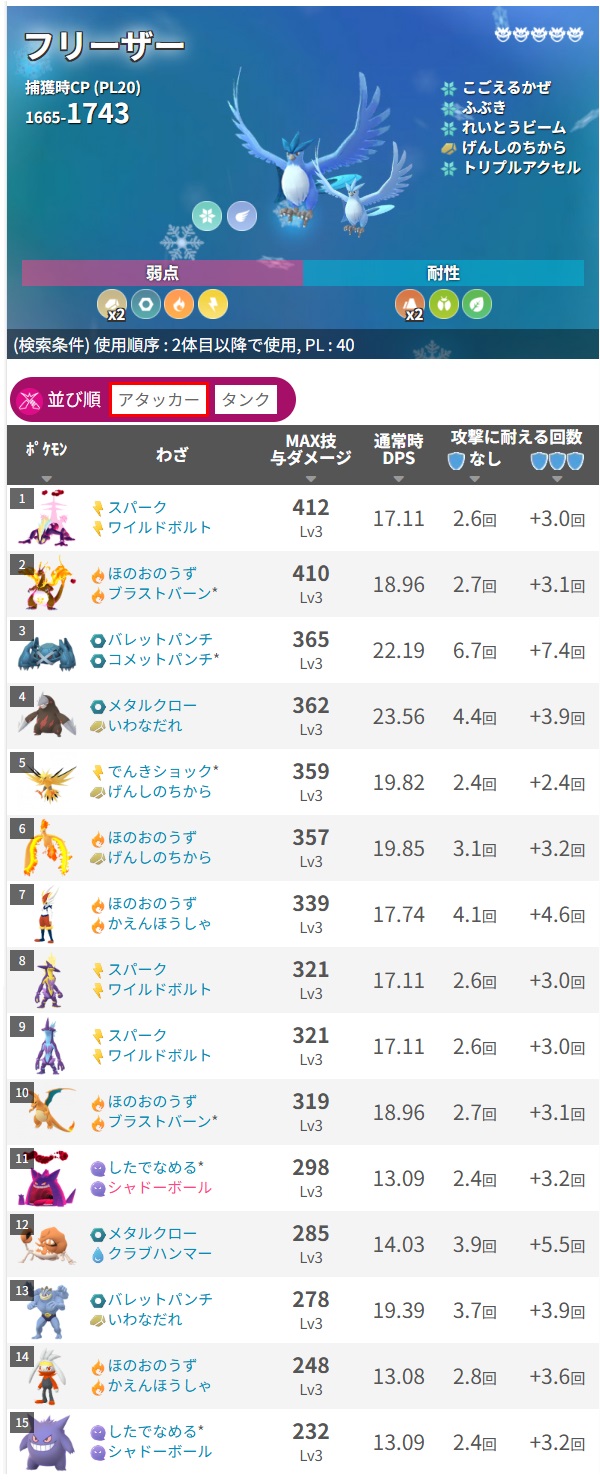This screenshot has height=1482, width=600.
Task: Open rank 1 Pokémon with 412 damage
Action: coord(46,519)
